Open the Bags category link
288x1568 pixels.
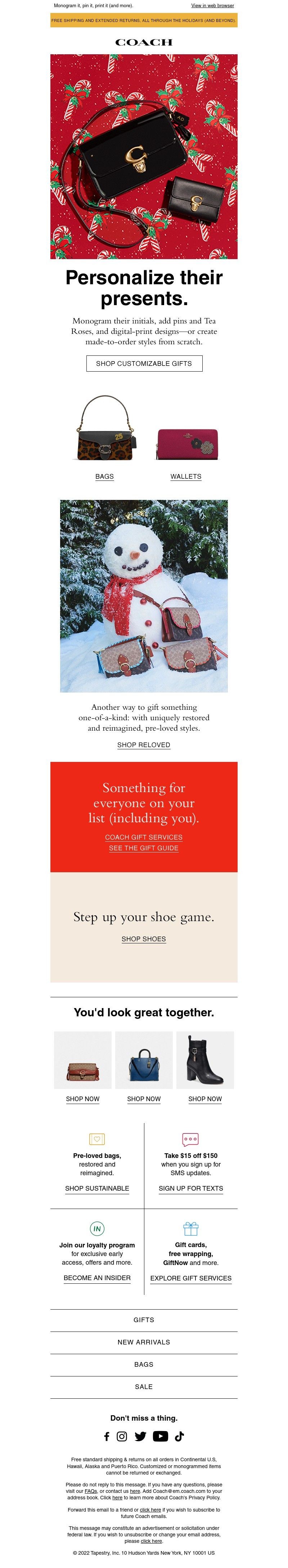104,477
